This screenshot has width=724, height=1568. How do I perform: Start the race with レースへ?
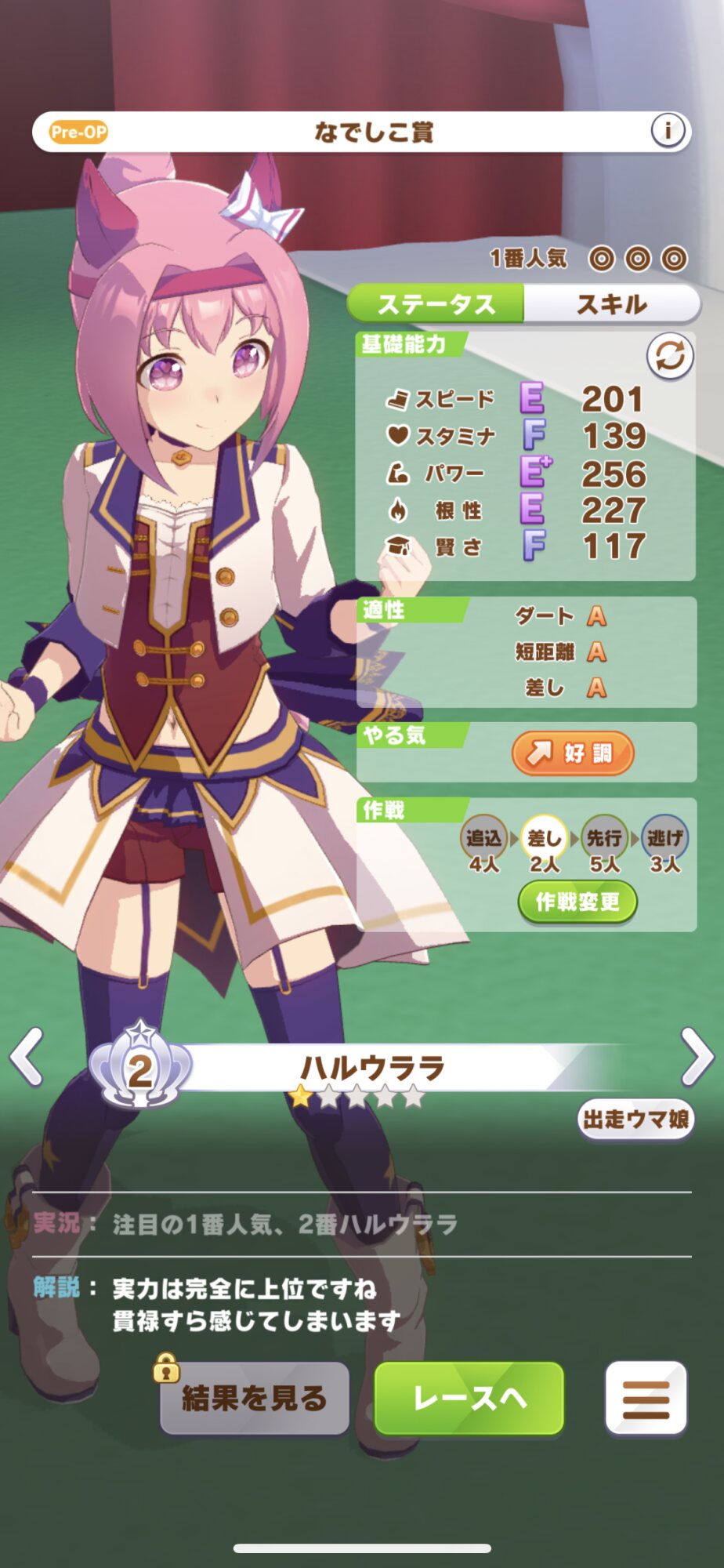click(469, 1398)
